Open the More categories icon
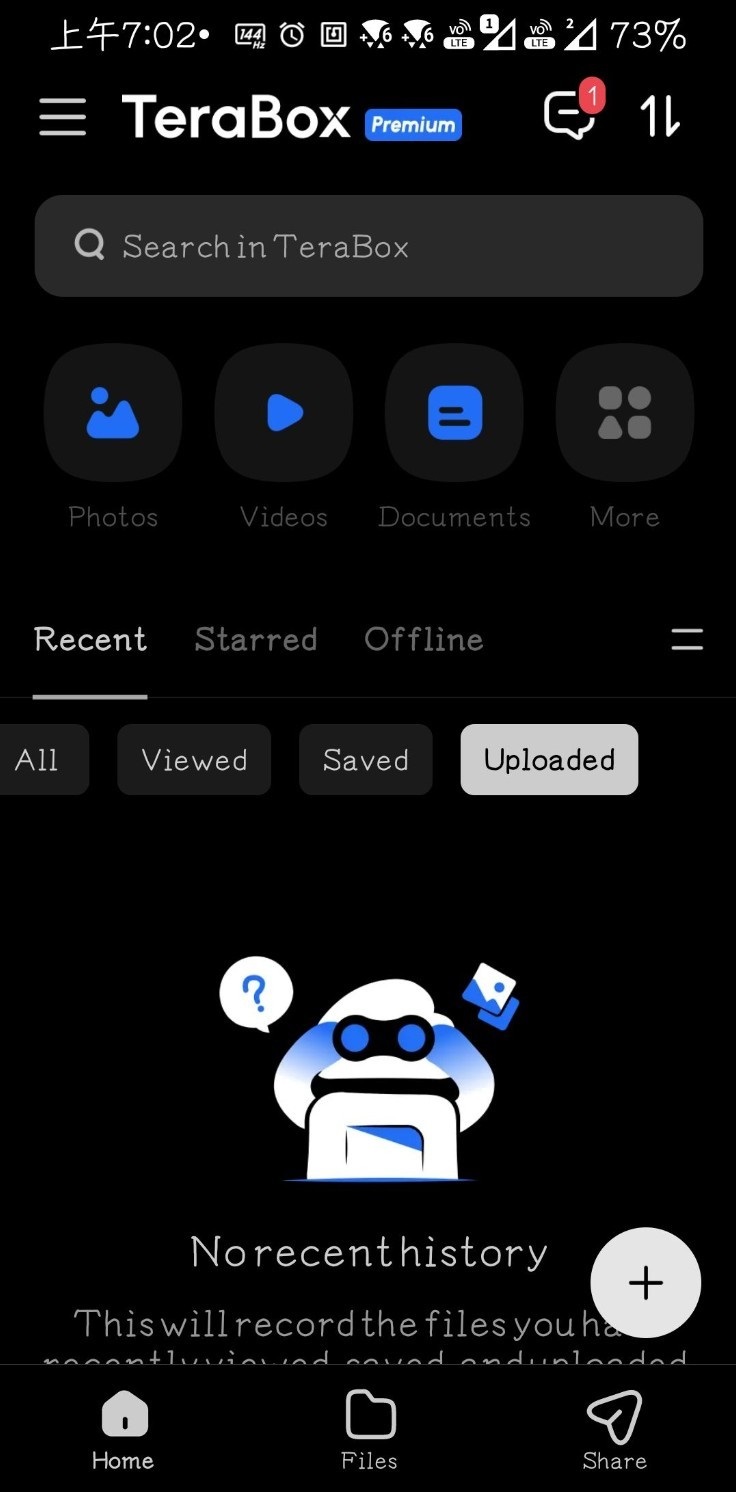Screen dimensions: 736x1492 point(624,412)
